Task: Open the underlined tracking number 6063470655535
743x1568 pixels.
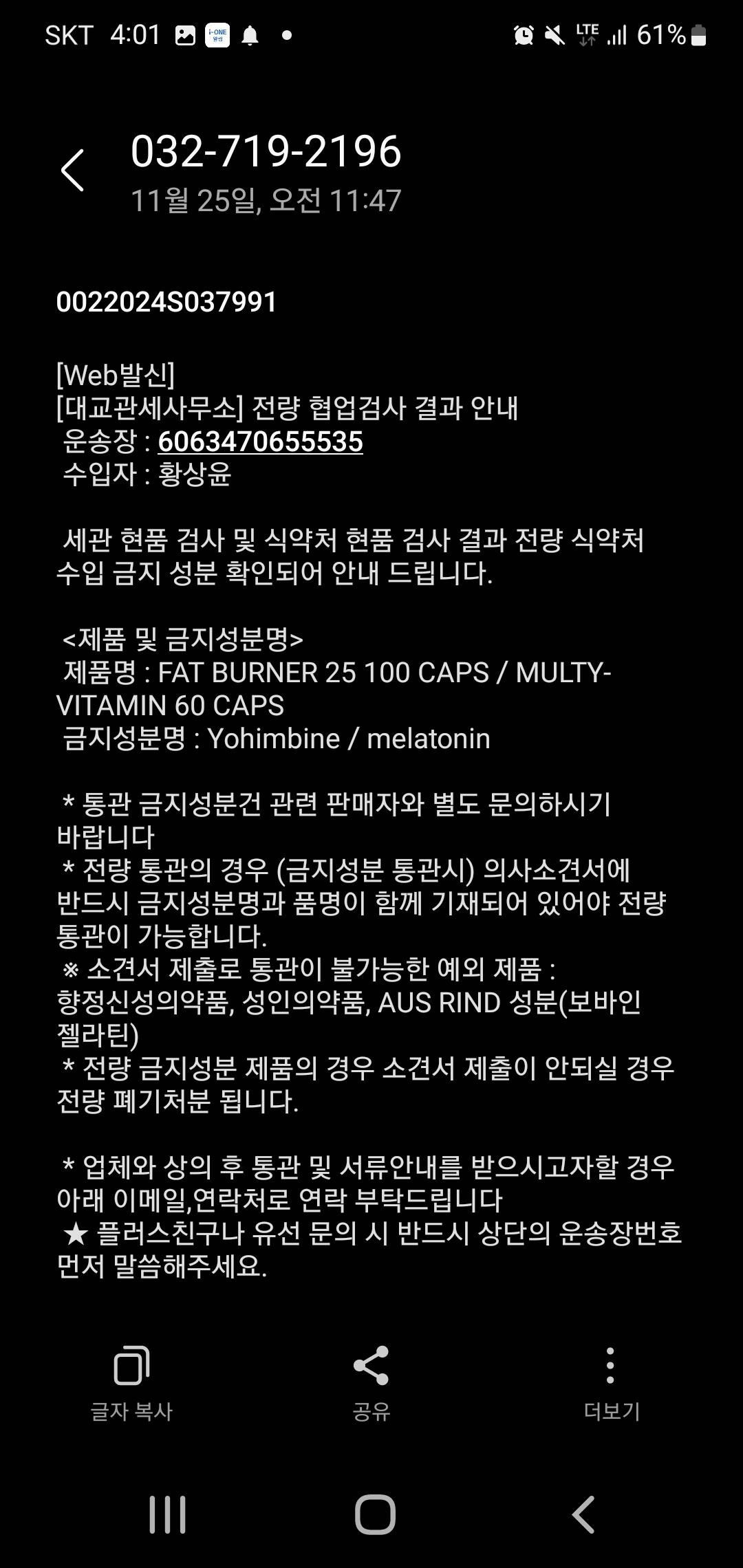Action: click(x=260, y=442)
